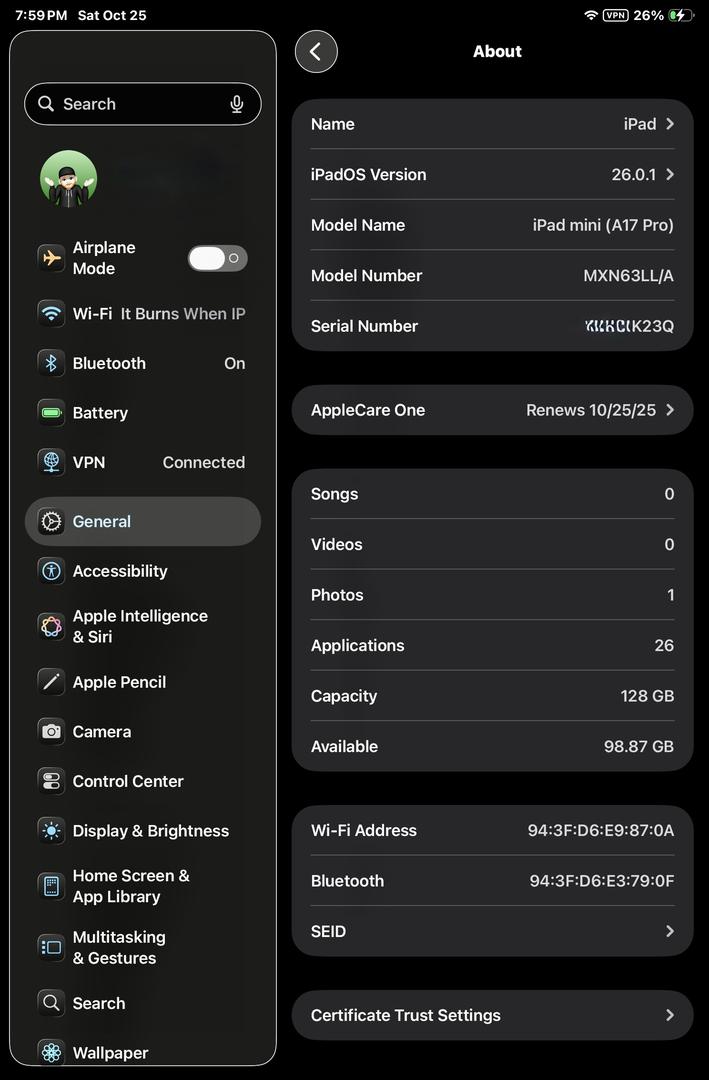
Task: Open Control Center settings
Action: [x=143, y=781]
